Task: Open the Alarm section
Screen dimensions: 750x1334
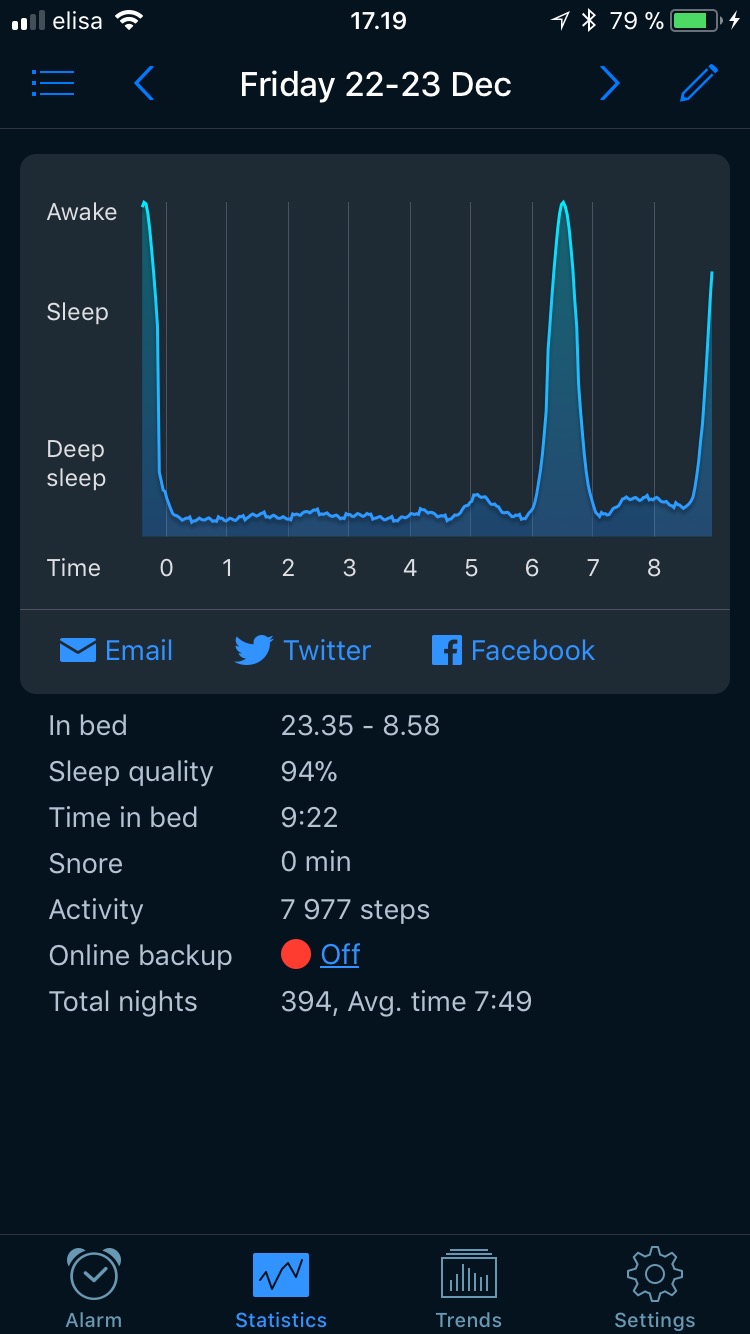Action: pyautogui.click(x=93, y=1286)
